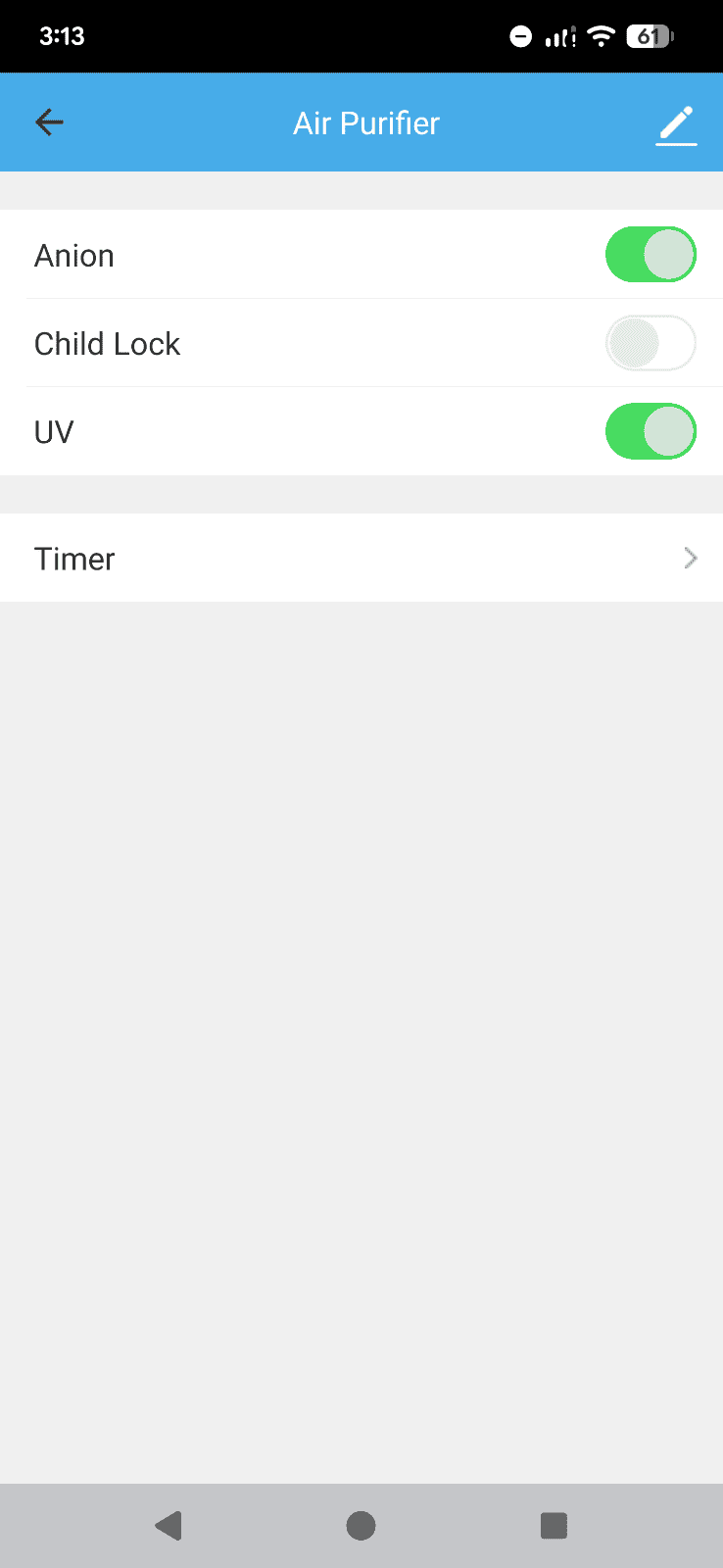The height and width of the screenshot is (1568, 723).
Task: Tap the Air Purifier title text
Action: point(365,122)
